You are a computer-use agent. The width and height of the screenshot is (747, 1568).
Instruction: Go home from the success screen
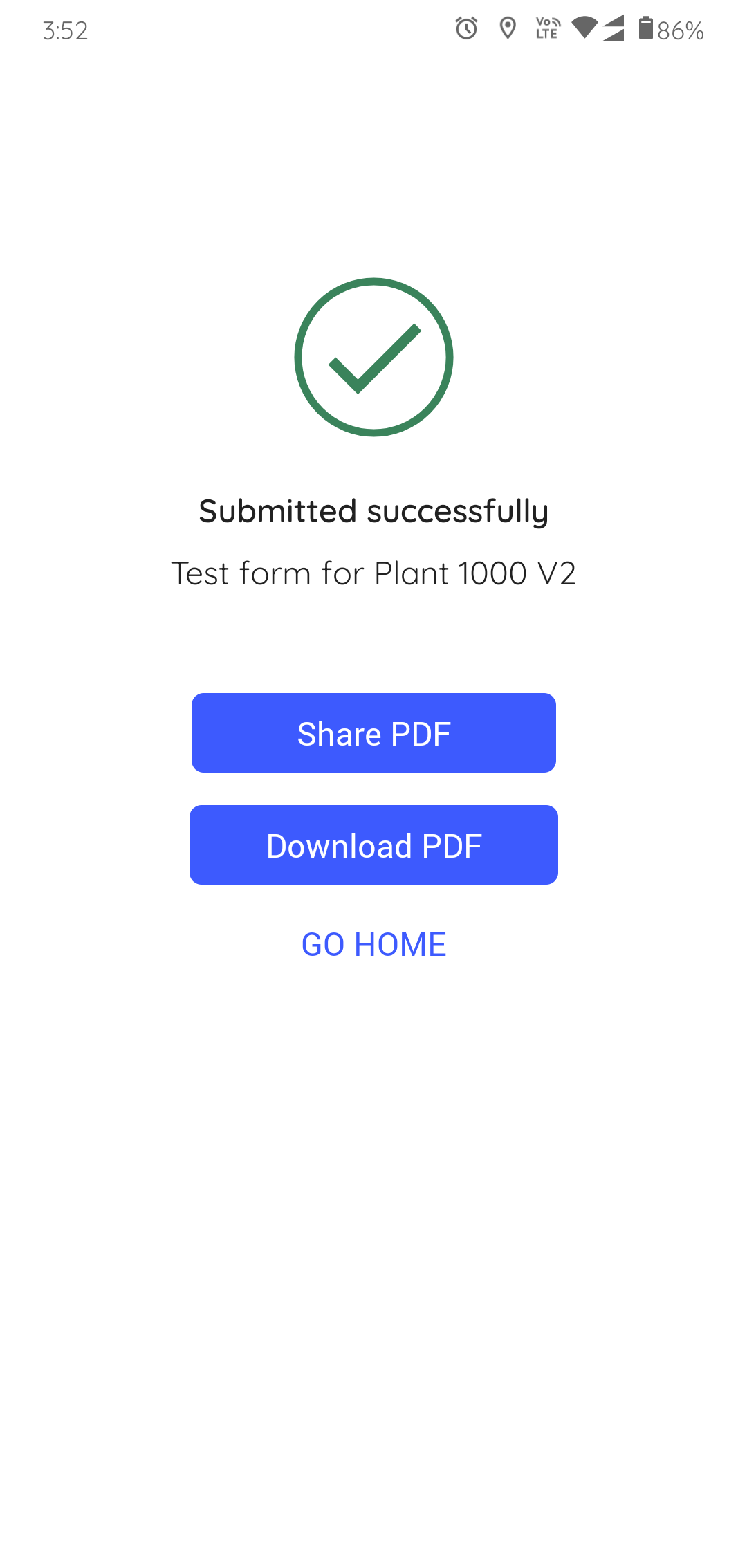point(373,945)
